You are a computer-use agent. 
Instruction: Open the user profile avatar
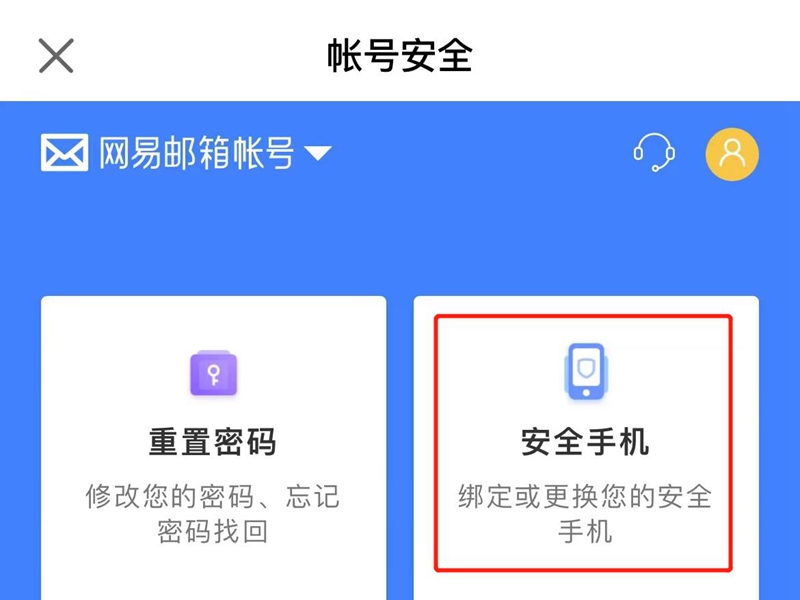[x=732, y=153]
